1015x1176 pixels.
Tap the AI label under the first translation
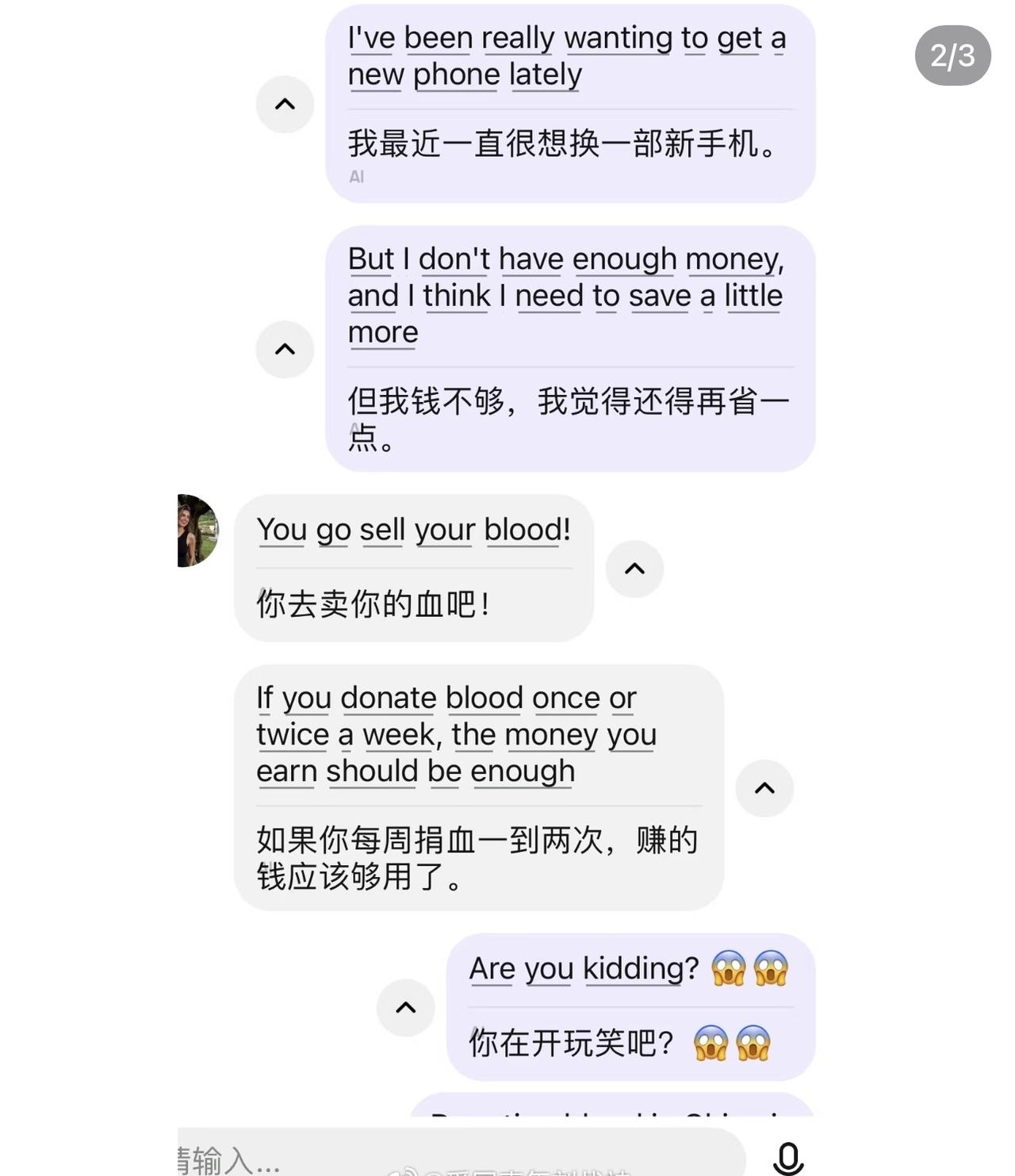pyautogui.click(x=358, y=177)
